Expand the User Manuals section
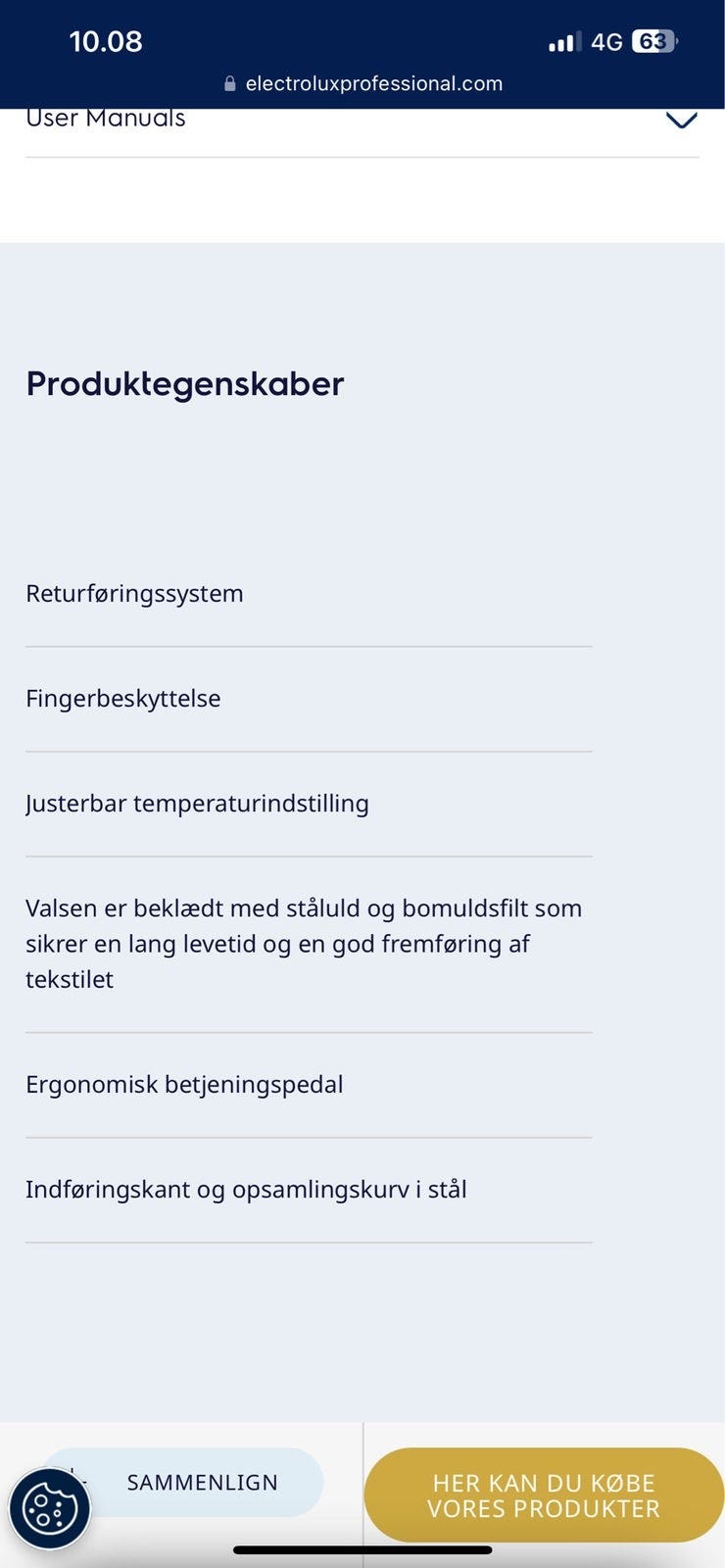This screenshot has width=725, height=1568. click(681, 121)
